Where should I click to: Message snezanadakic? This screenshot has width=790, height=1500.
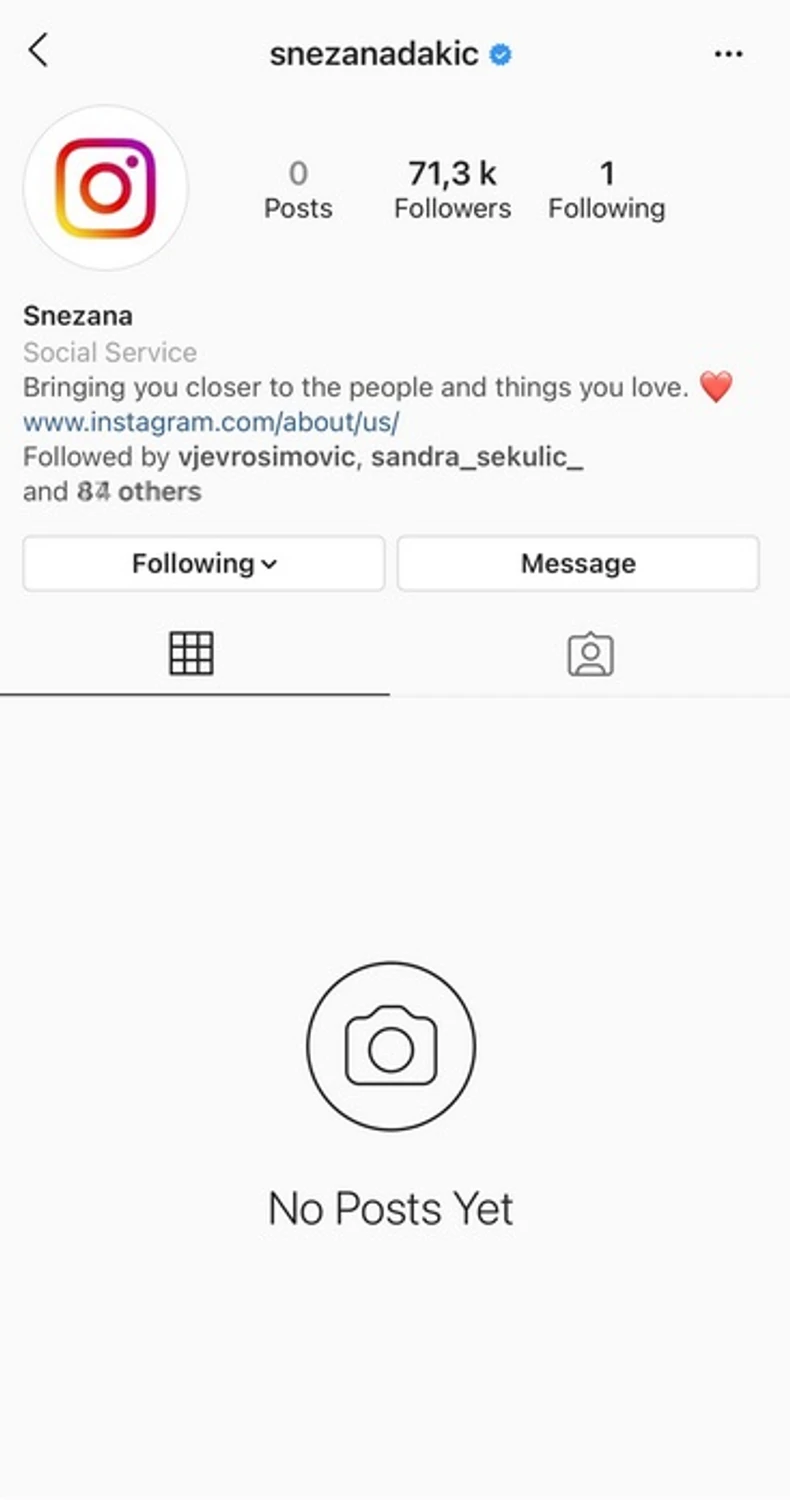[x=578, y=564]
